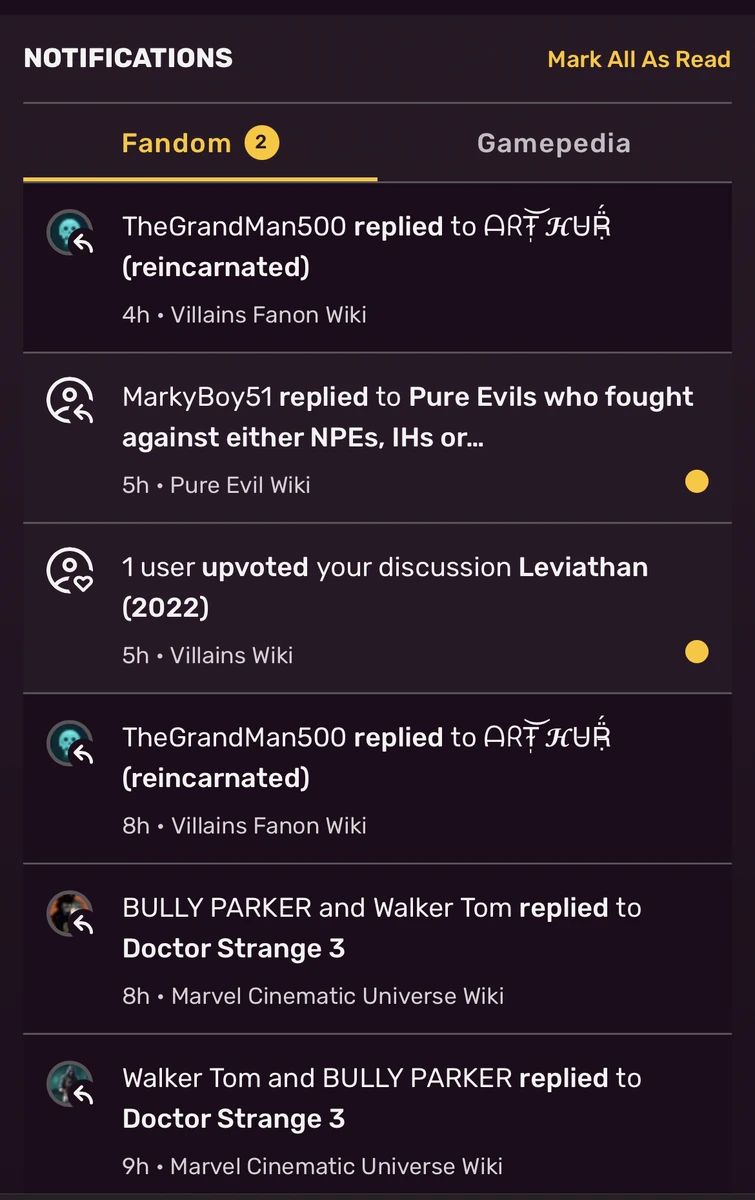The height and width of the screenshot is (1200, 755).
Task: Click Mark All As Read
Action: point(639,59)
